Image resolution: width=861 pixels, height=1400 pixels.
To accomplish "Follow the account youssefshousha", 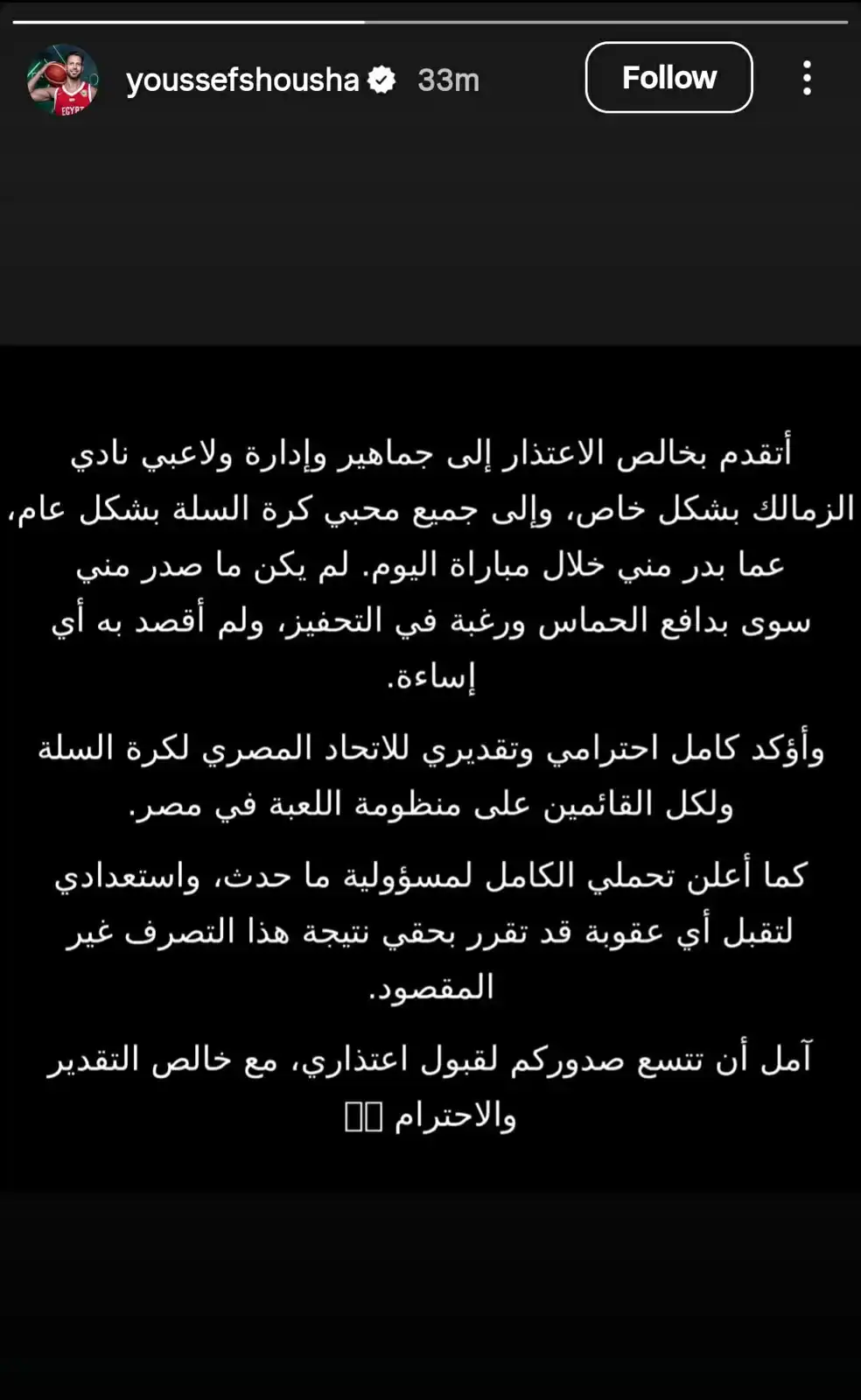I will click(x=668, y=78).
